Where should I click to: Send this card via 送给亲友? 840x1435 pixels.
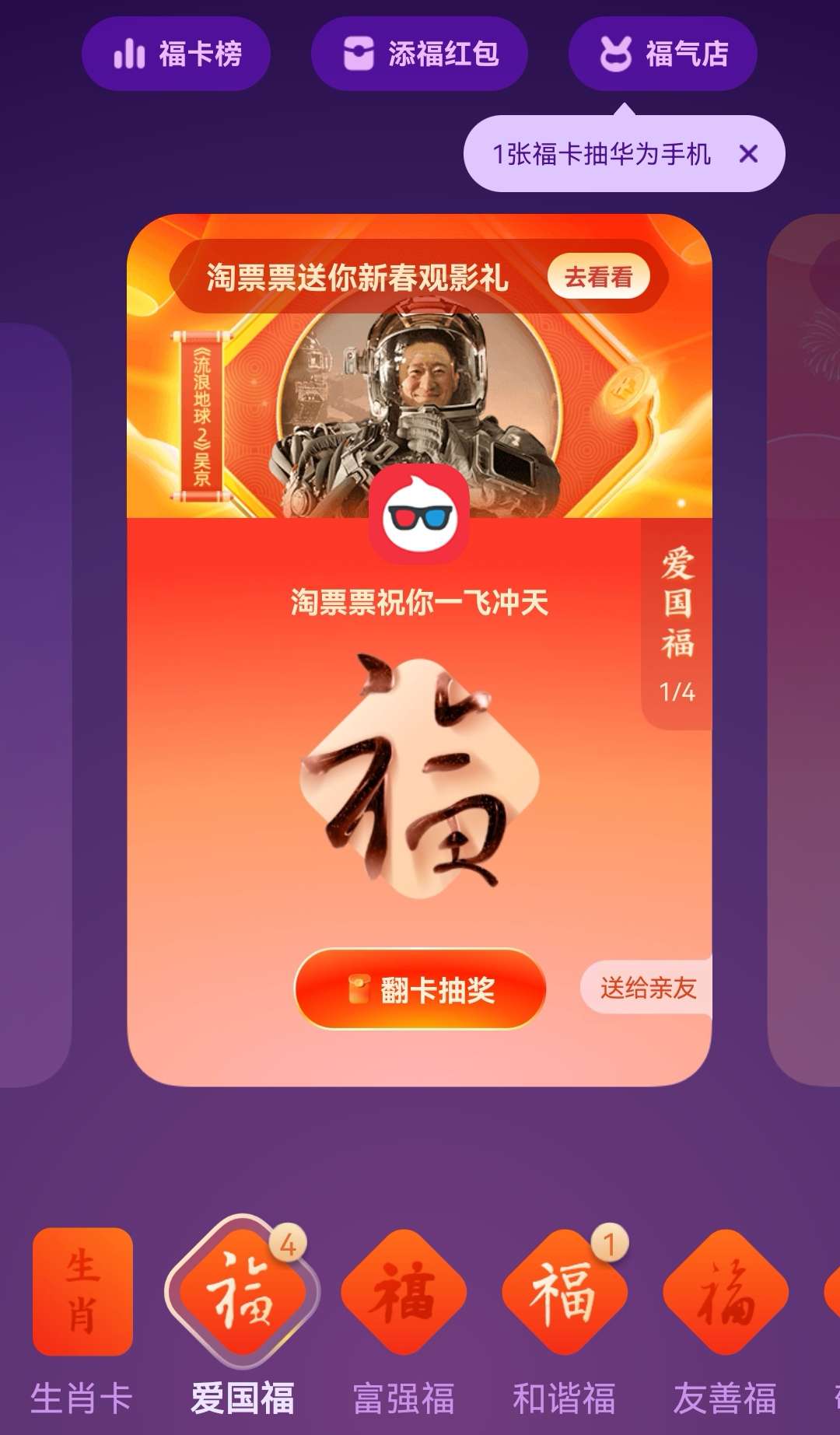pos(647,988)
